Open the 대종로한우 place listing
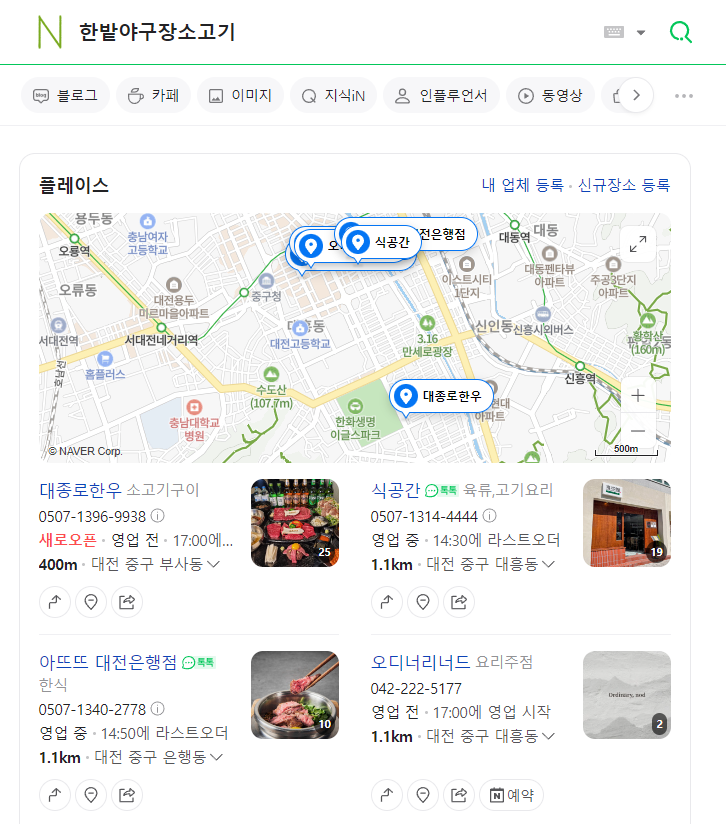The height and width of the screenshot is (824, 726). click(x=80, y=490)
